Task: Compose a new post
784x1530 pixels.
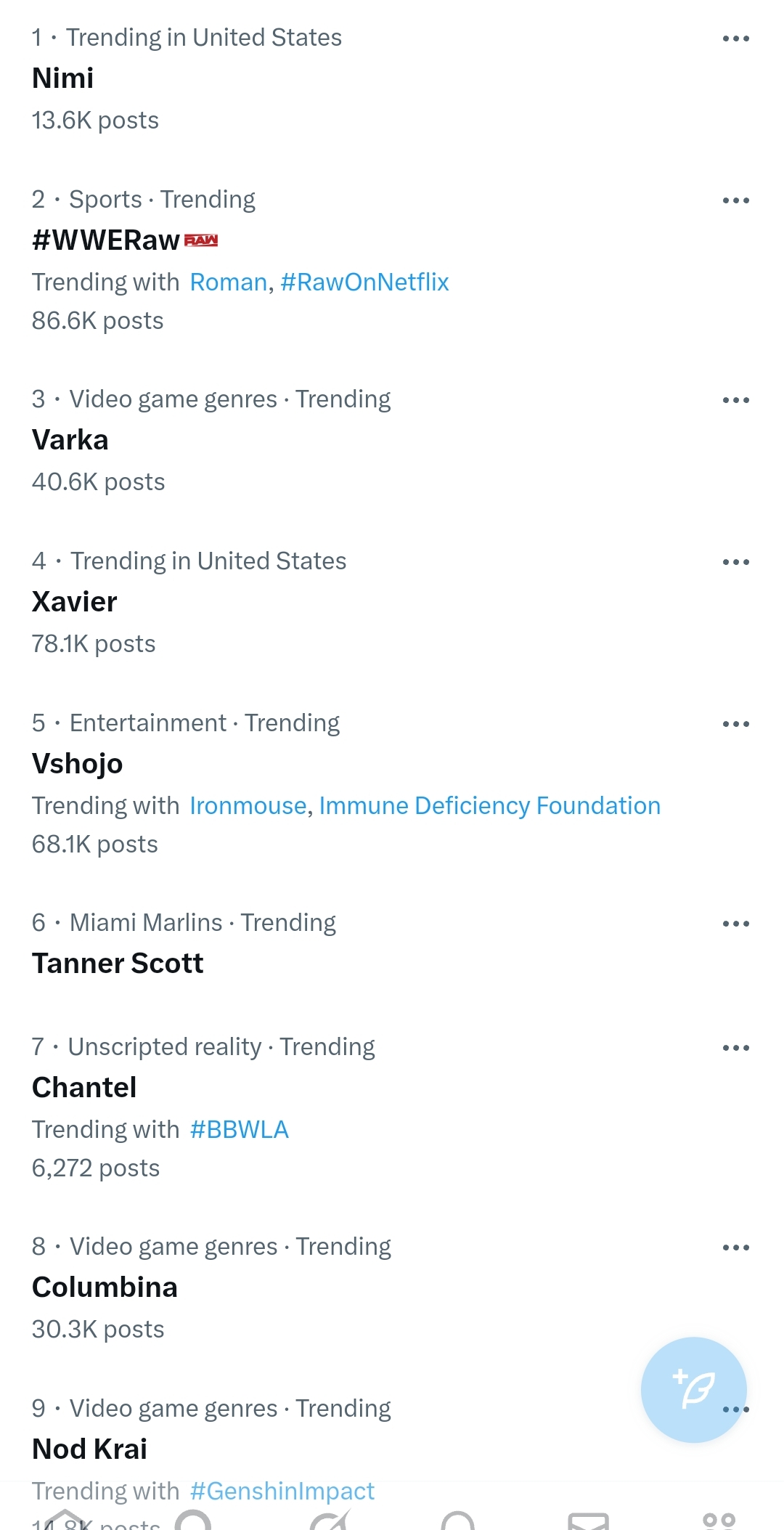Action: click(693, 1389)
